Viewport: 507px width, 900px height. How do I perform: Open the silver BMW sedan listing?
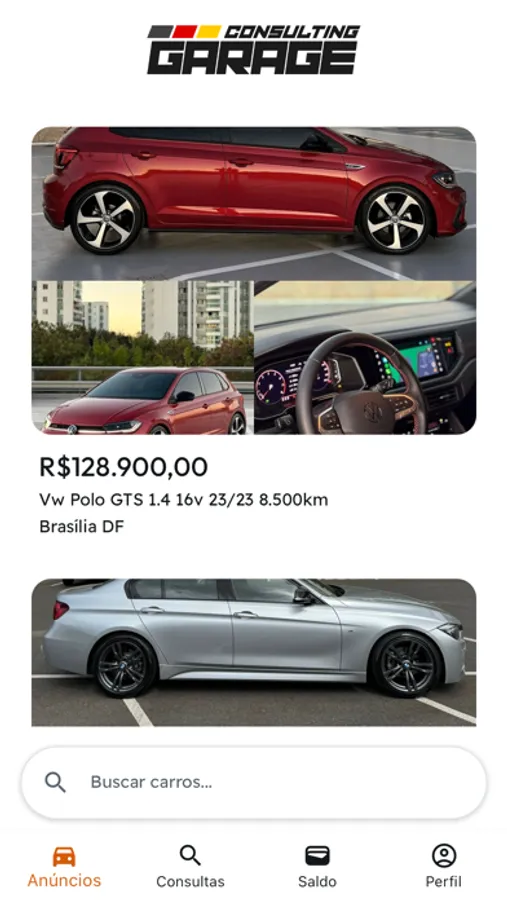click(253, 653)
